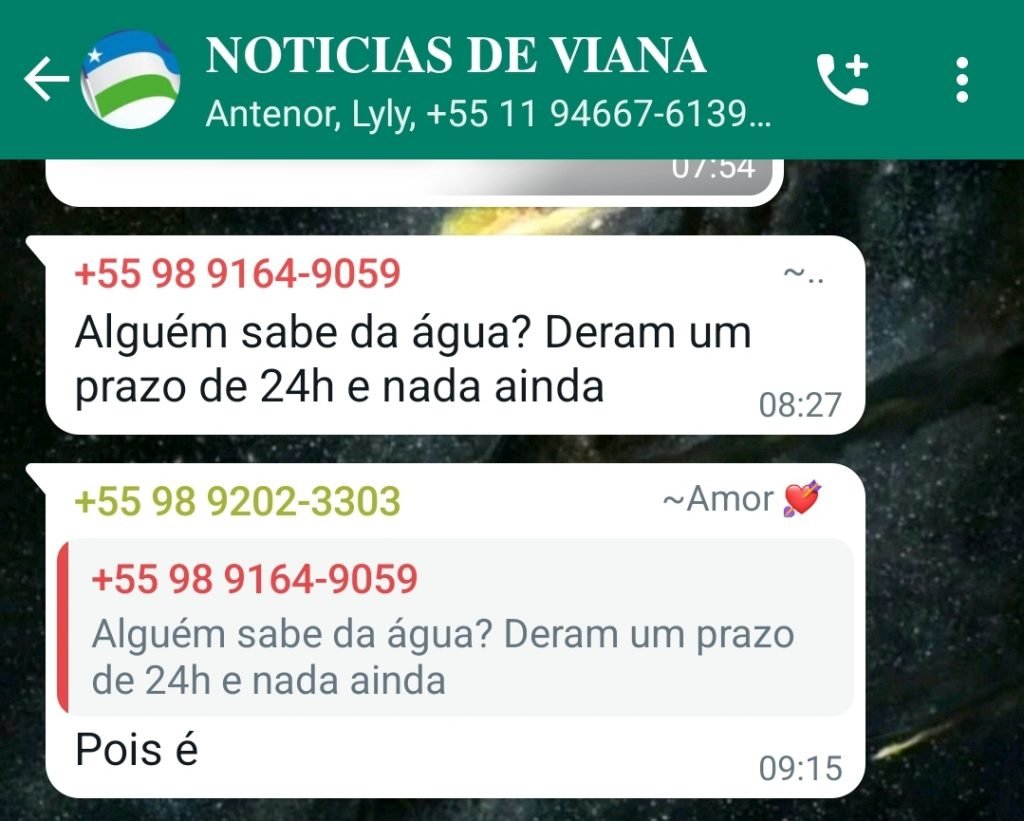Start a group call
This screenshot has height=821, width=1024.
click(x=842, y=80)
